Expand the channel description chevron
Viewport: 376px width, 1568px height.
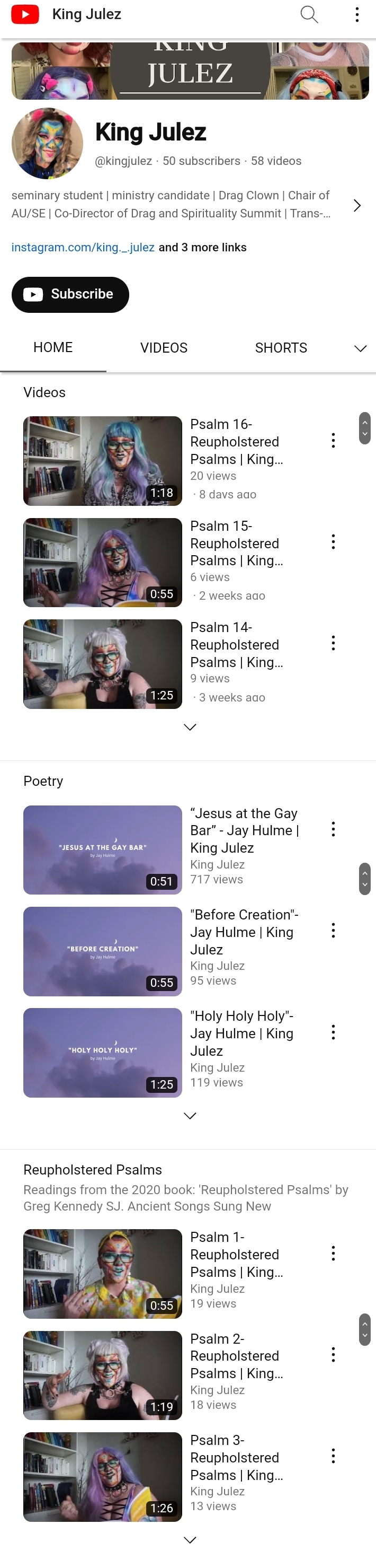pos(357,205)
